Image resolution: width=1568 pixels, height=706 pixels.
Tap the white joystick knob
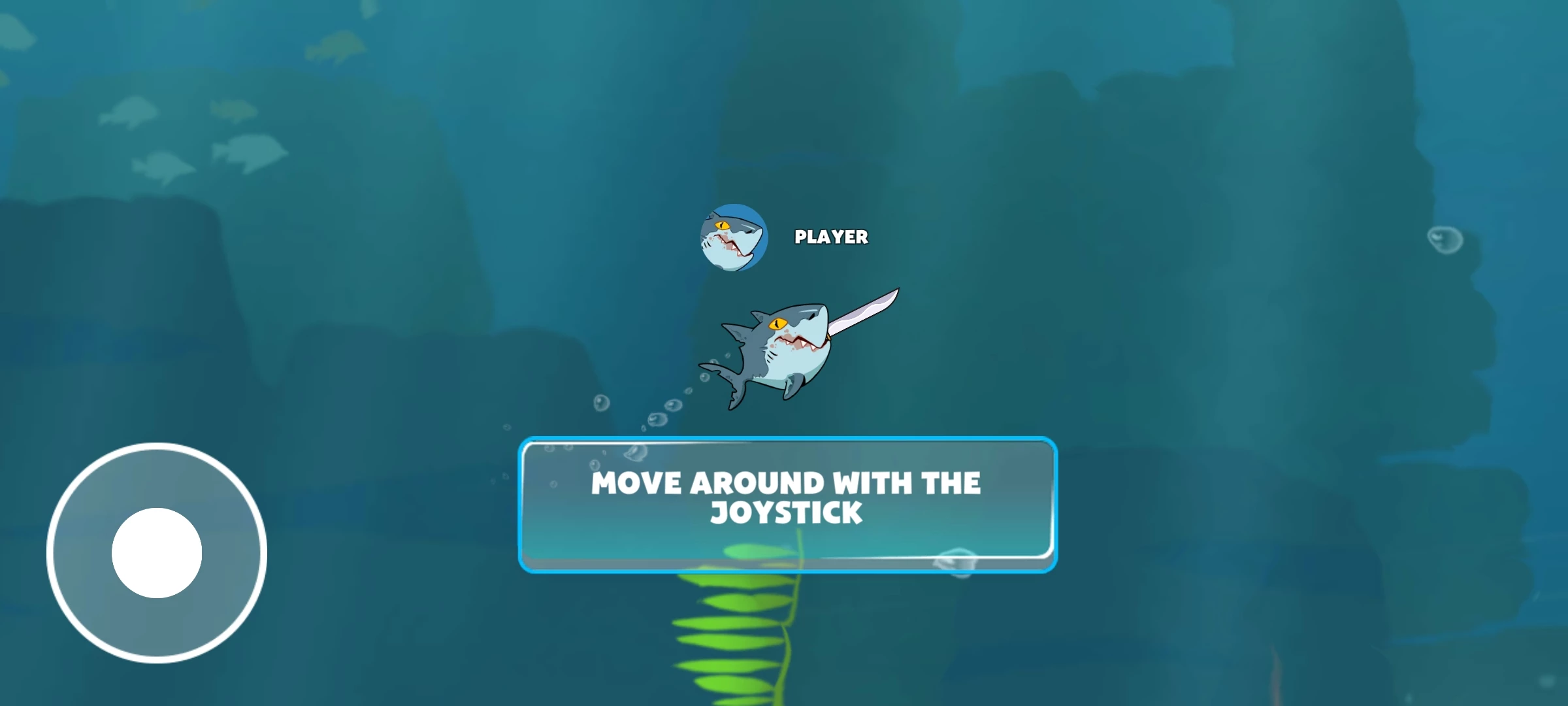click(x=157, y=553)
